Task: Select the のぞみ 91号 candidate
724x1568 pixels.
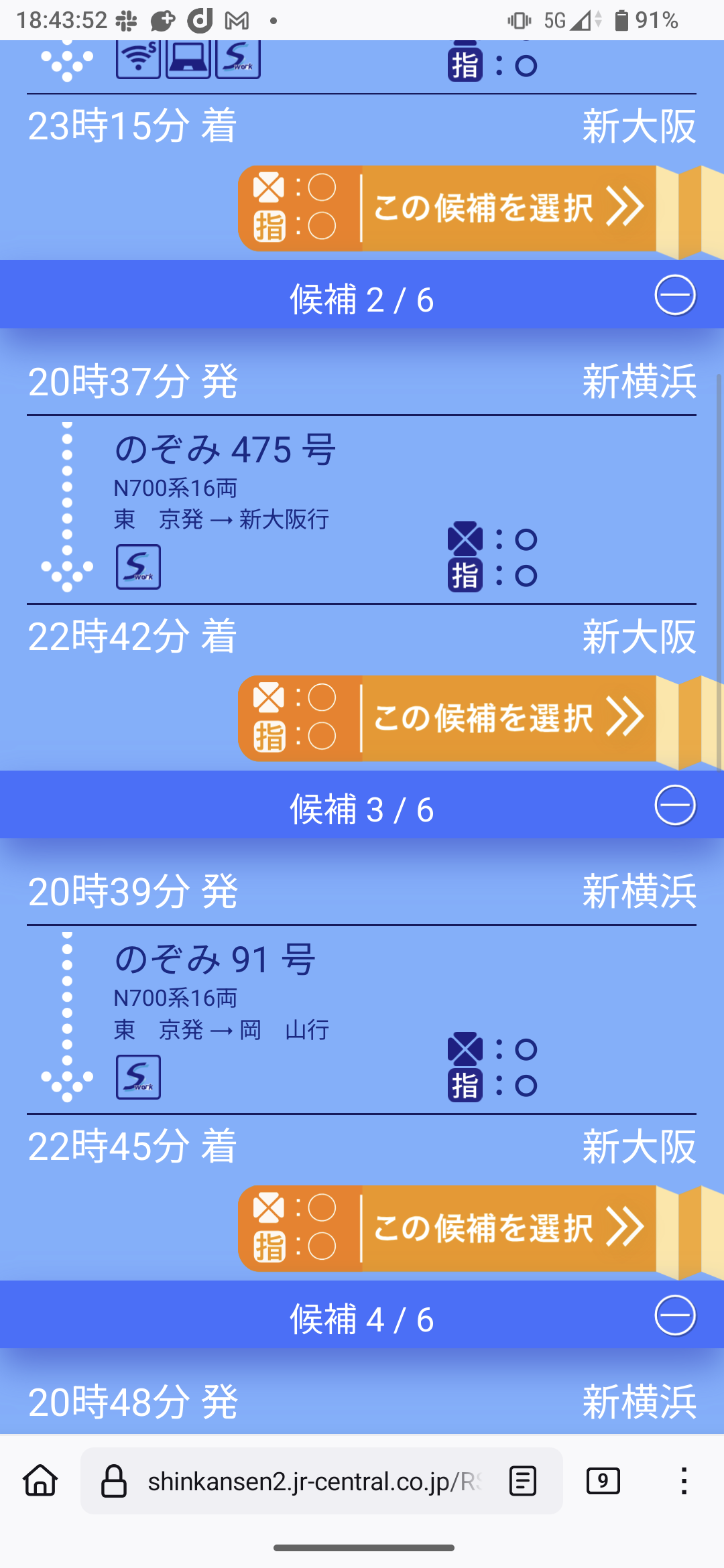Action: [x=480, y=1229]
